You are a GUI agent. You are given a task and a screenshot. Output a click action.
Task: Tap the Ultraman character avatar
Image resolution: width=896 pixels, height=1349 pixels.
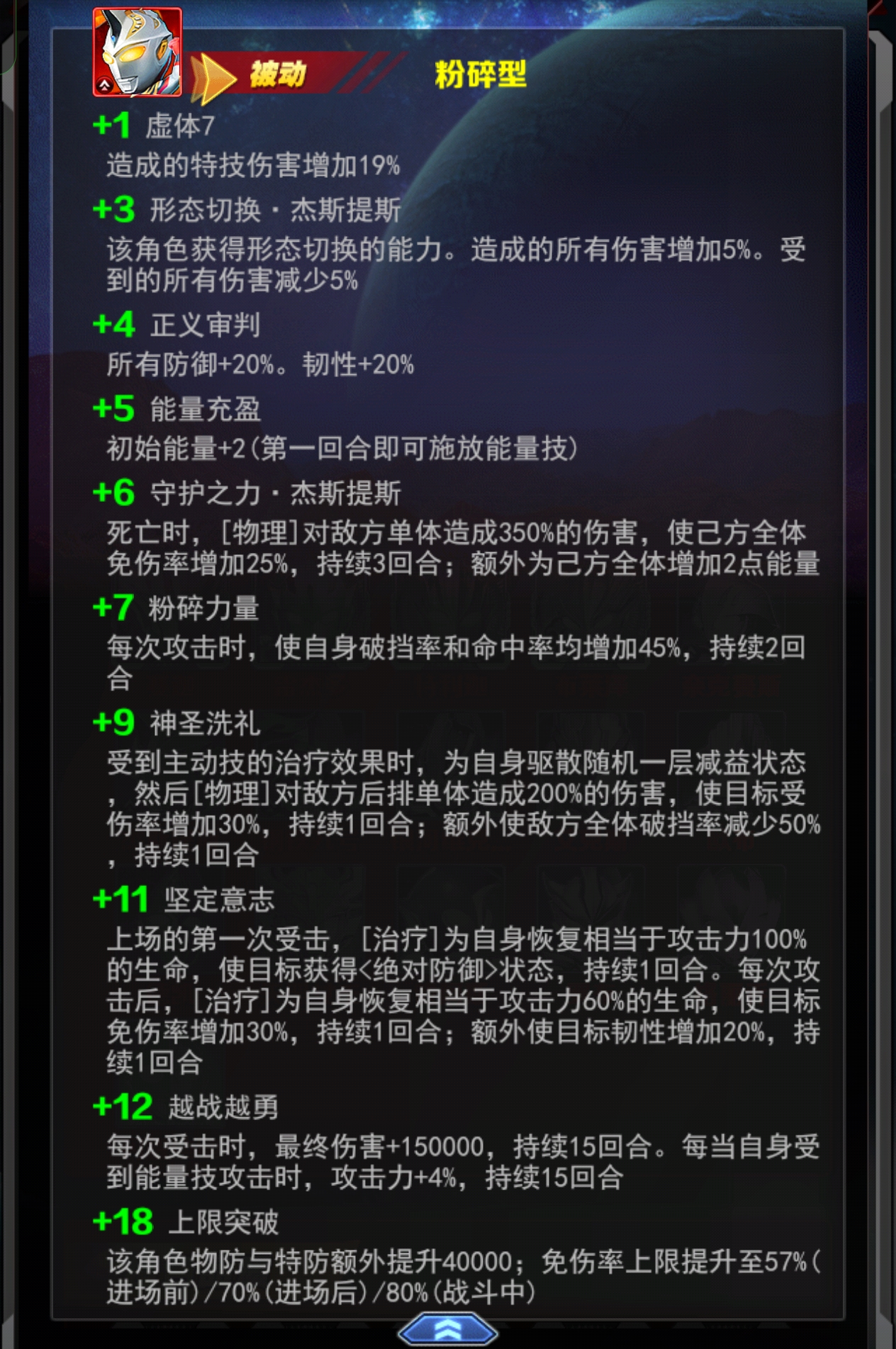(x=137, y=52)
